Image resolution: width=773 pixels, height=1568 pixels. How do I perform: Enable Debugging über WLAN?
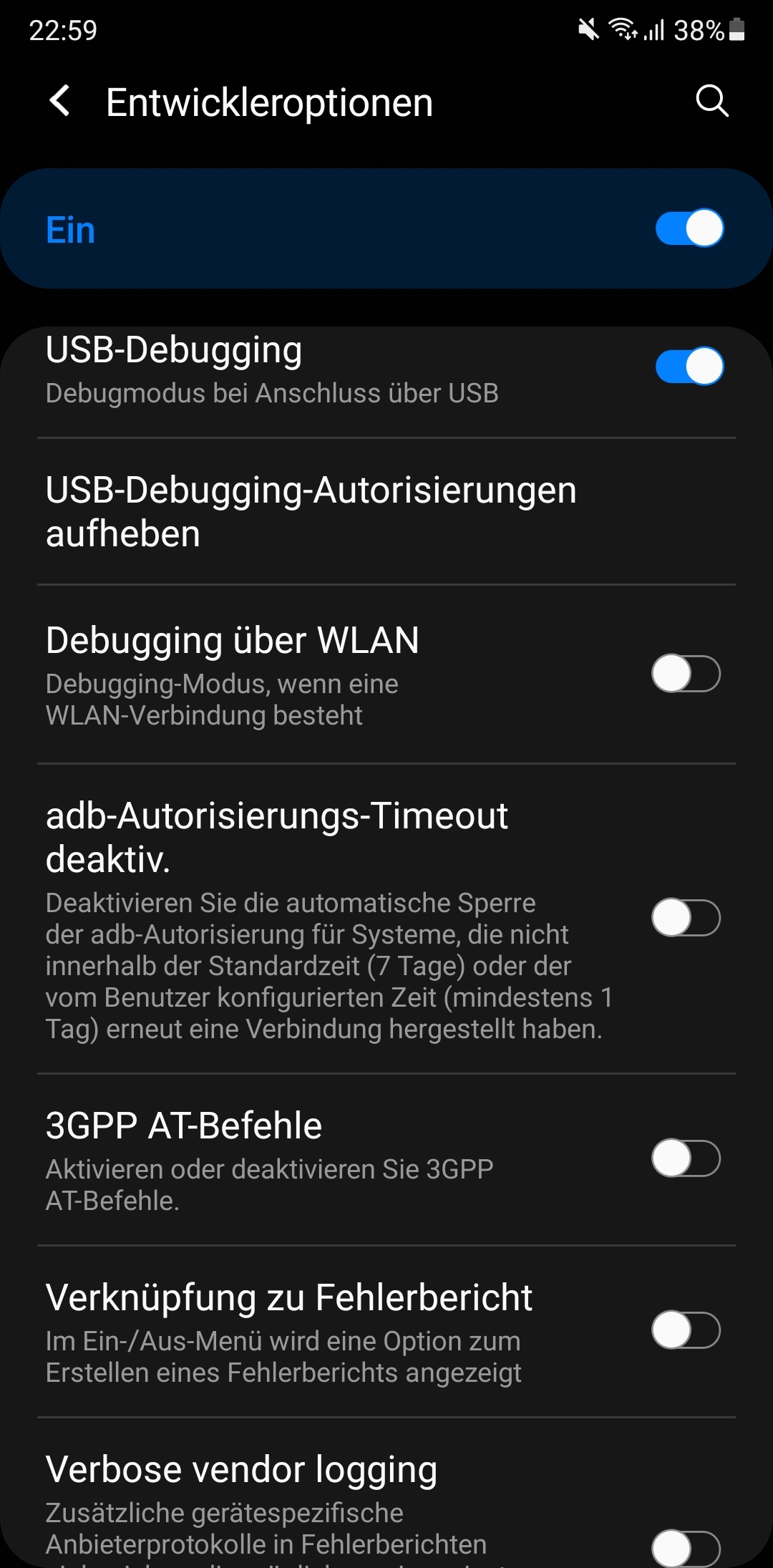686,674
